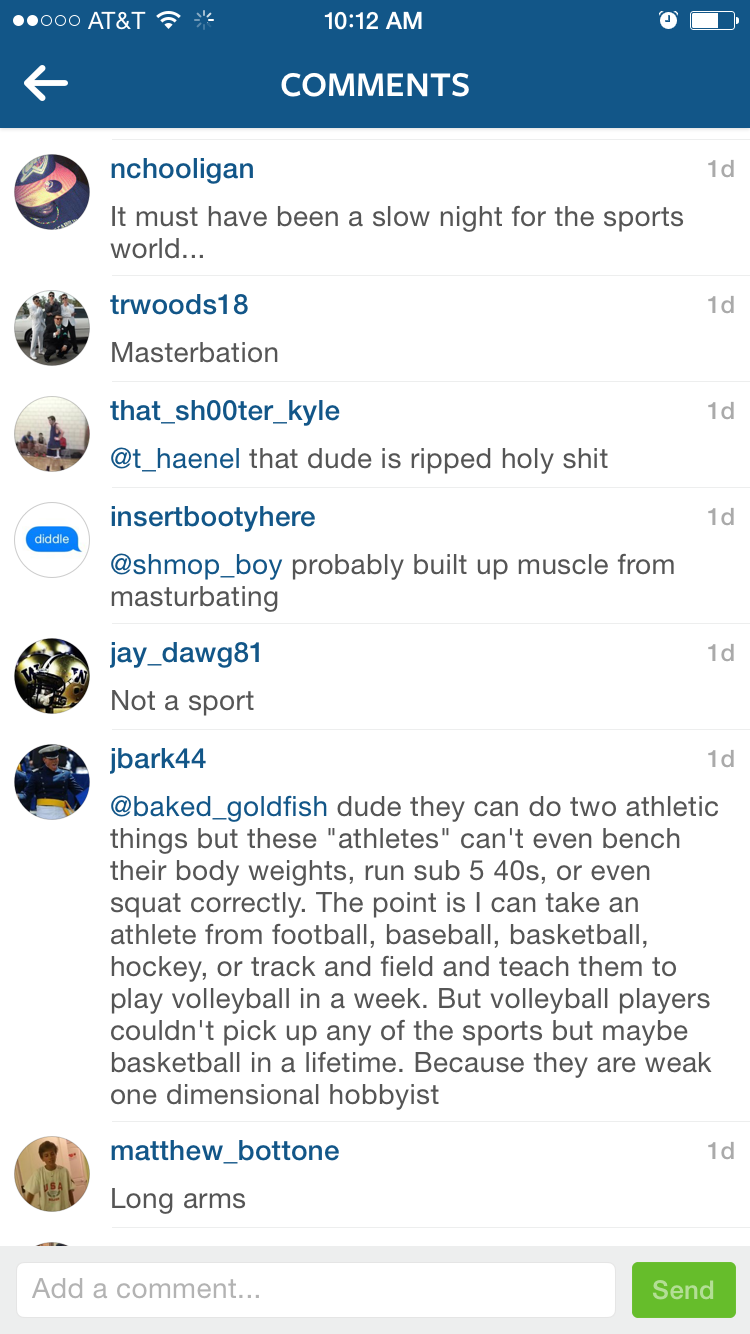The image size is (750, 1334).
Task: Tap jay_dawg81's helmet avatar
Action: [52, 676]
